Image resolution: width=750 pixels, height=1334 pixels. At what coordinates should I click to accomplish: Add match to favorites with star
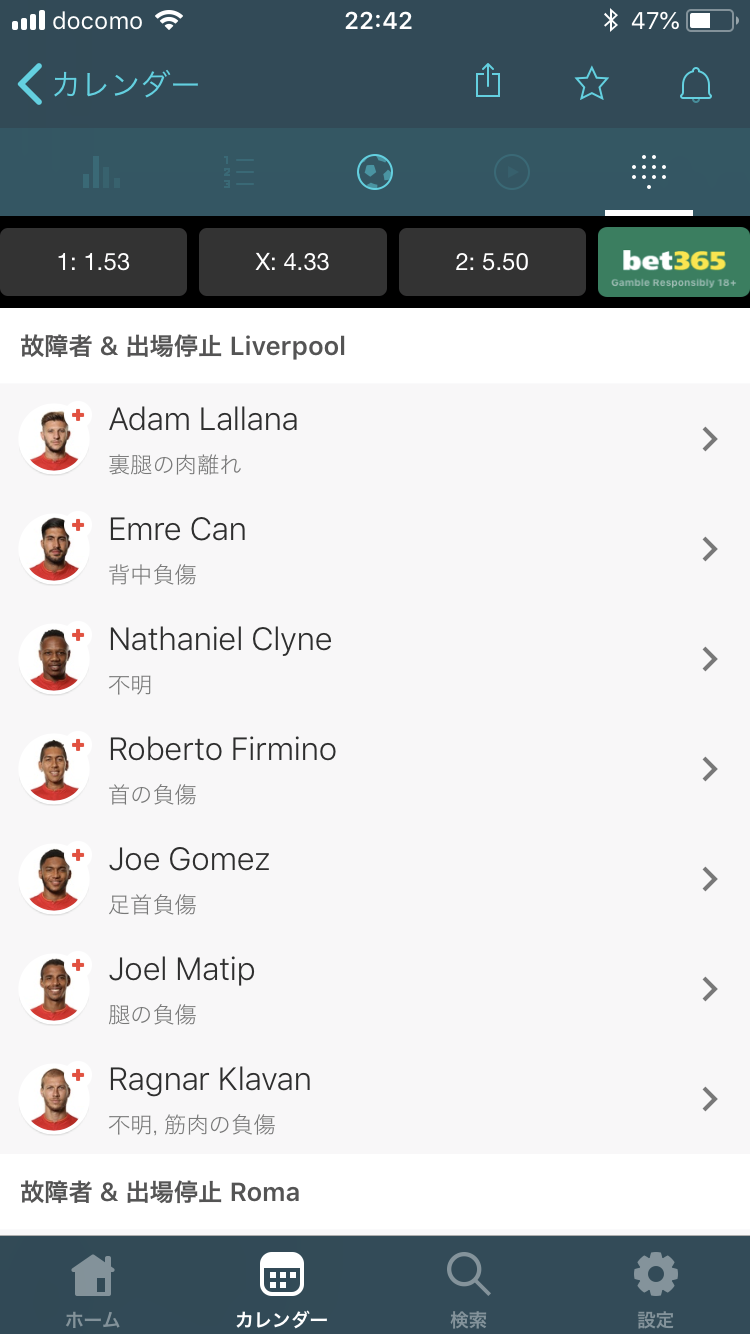coord(591,84)
